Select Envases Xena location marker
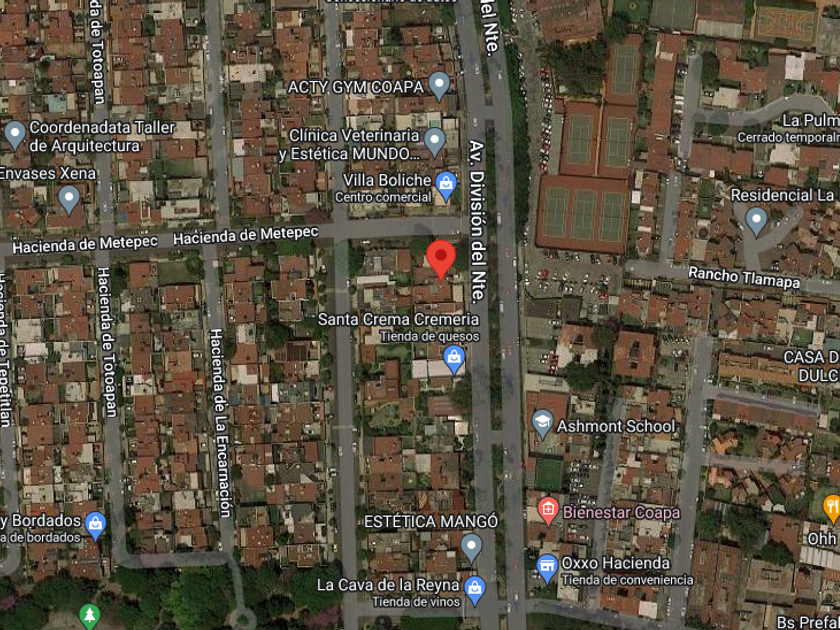 coord(69,200)
